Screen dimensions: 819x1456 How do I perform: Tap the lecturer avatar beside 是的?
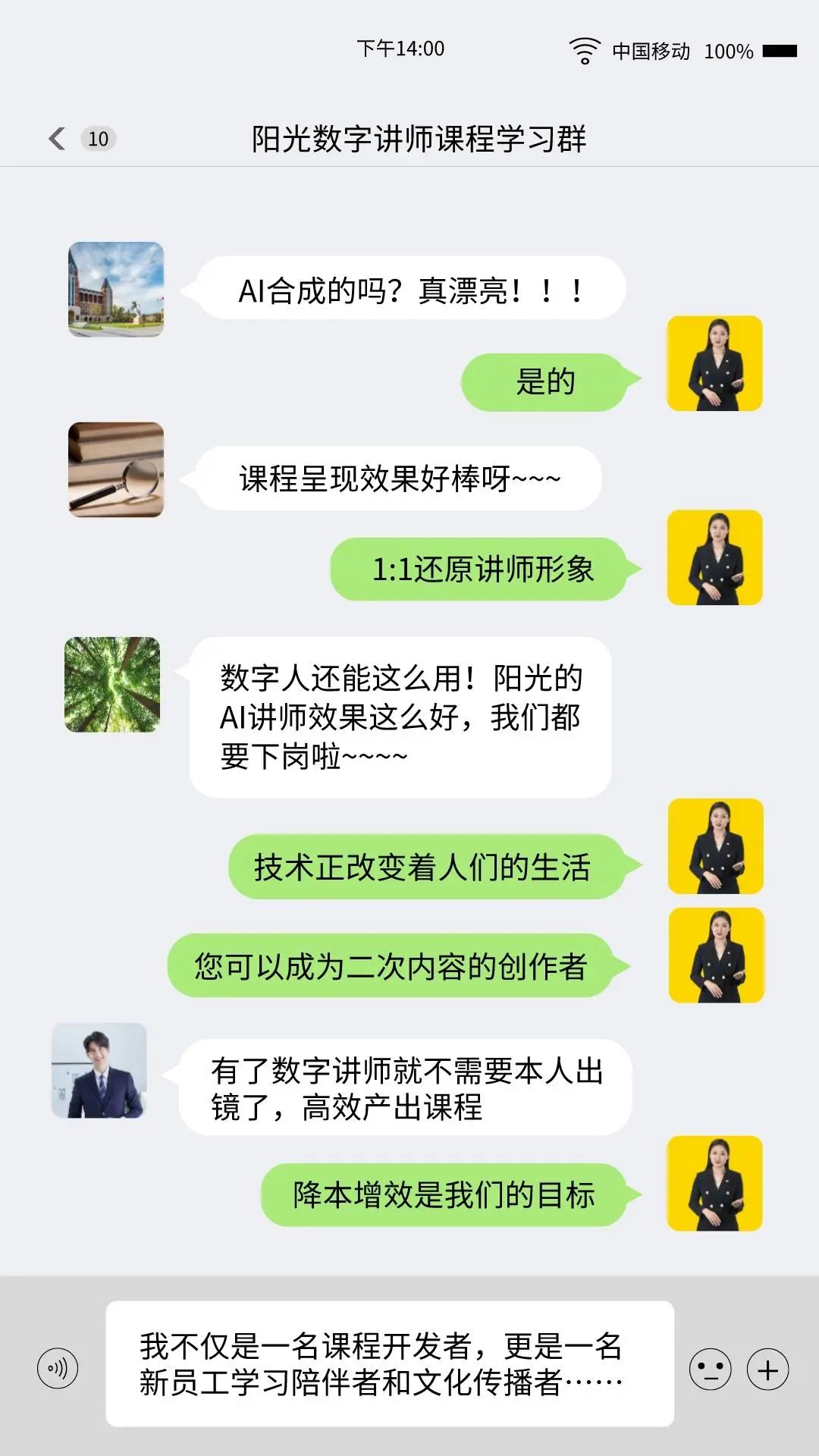(714, 364)
